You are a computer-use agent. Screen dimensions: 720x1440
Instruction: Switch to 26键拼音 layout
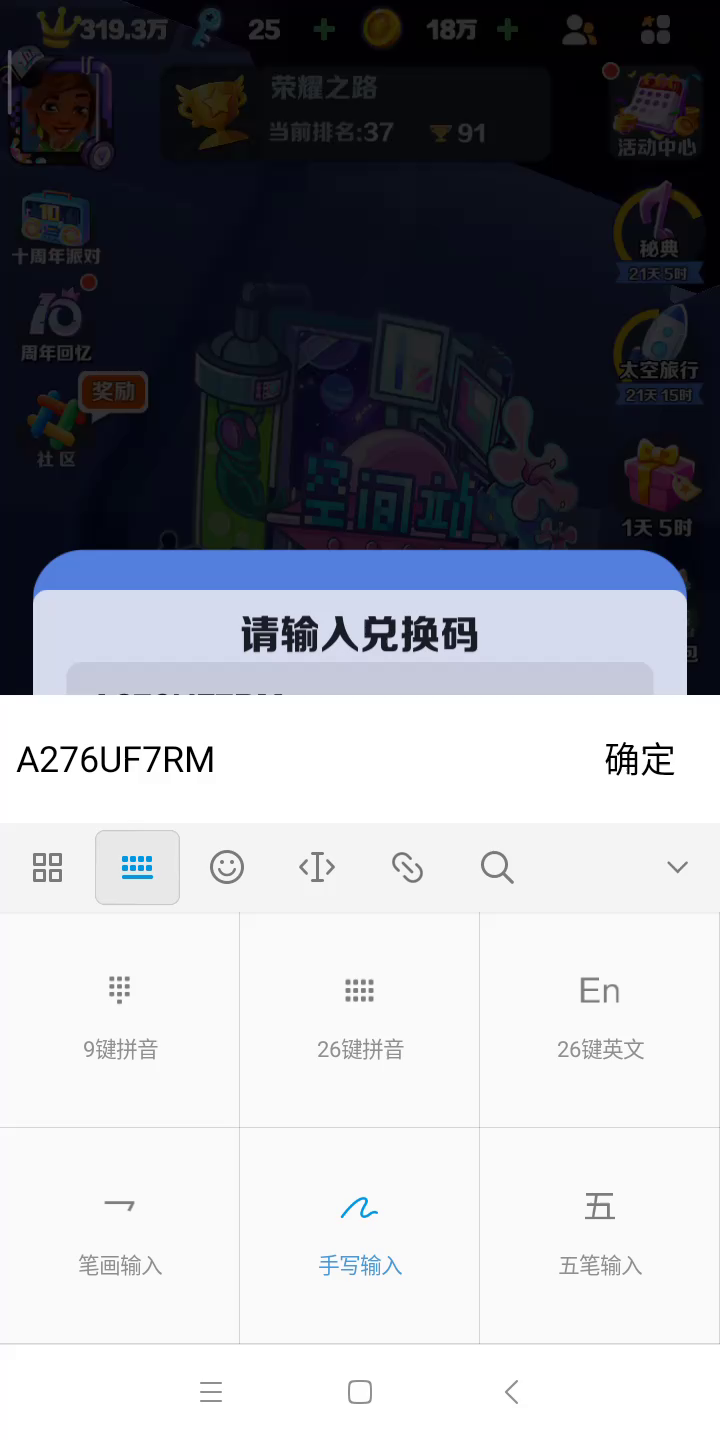[360, 1020]
